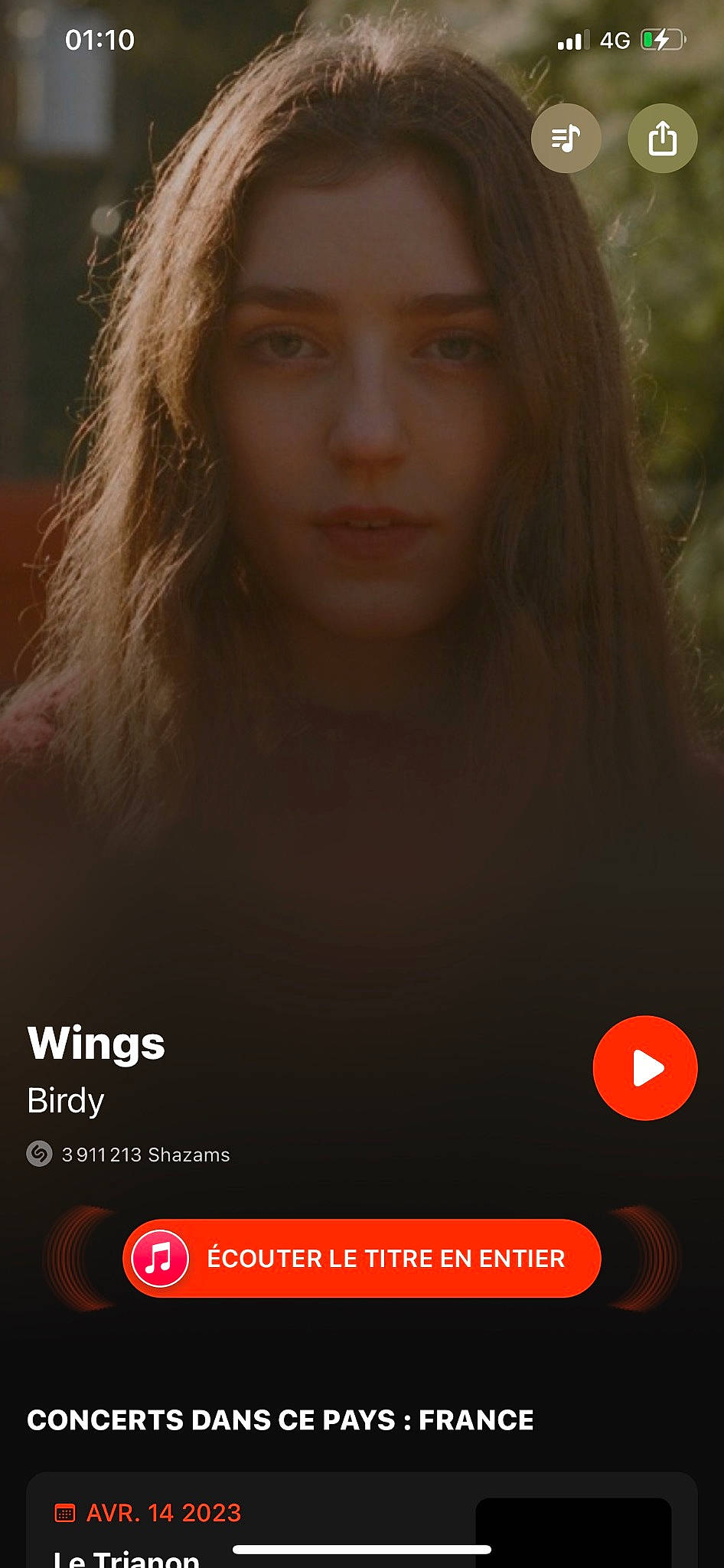Play the Wings preview
The image size is (724, 1568).
click(645, 1068)
